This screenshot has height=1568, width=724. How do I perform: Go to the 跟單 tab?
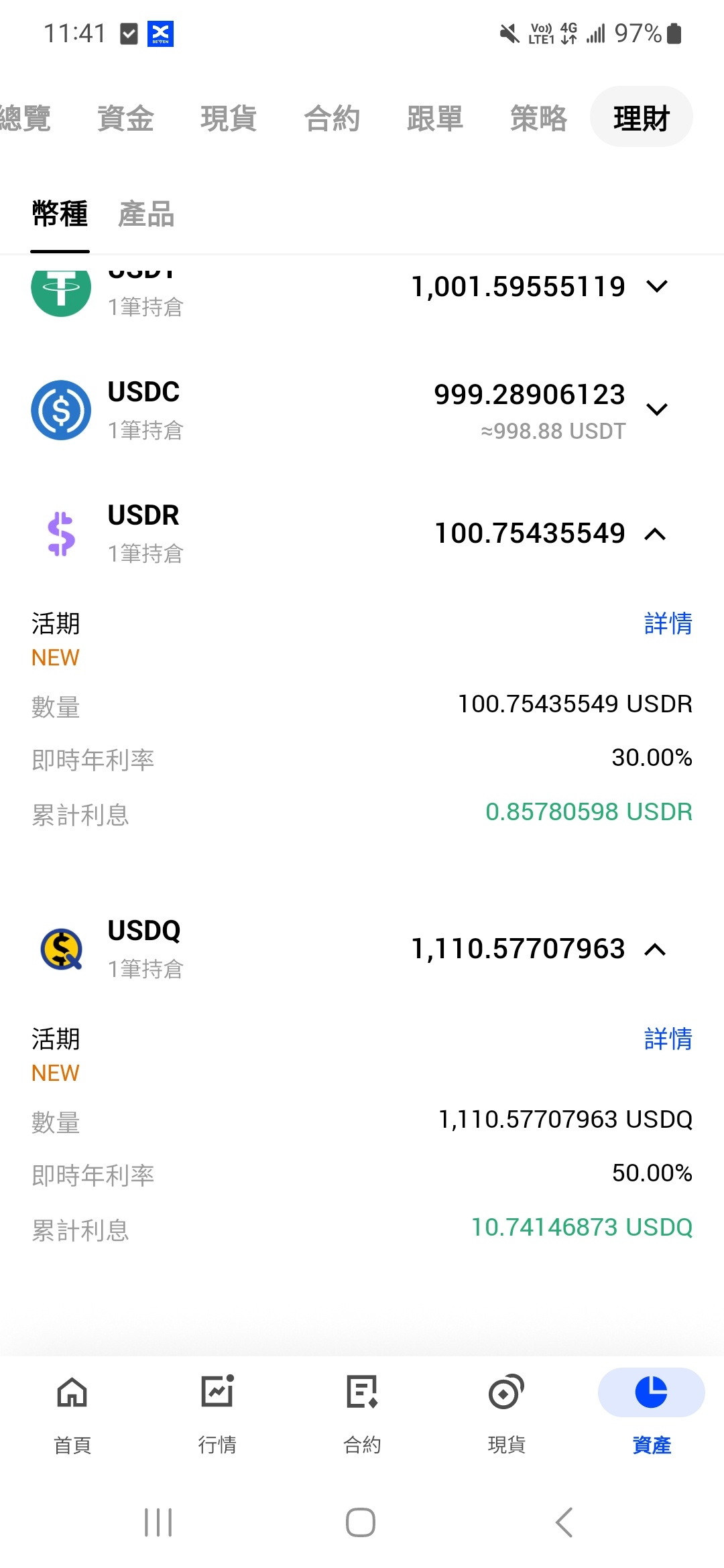[x=435, y=118]
